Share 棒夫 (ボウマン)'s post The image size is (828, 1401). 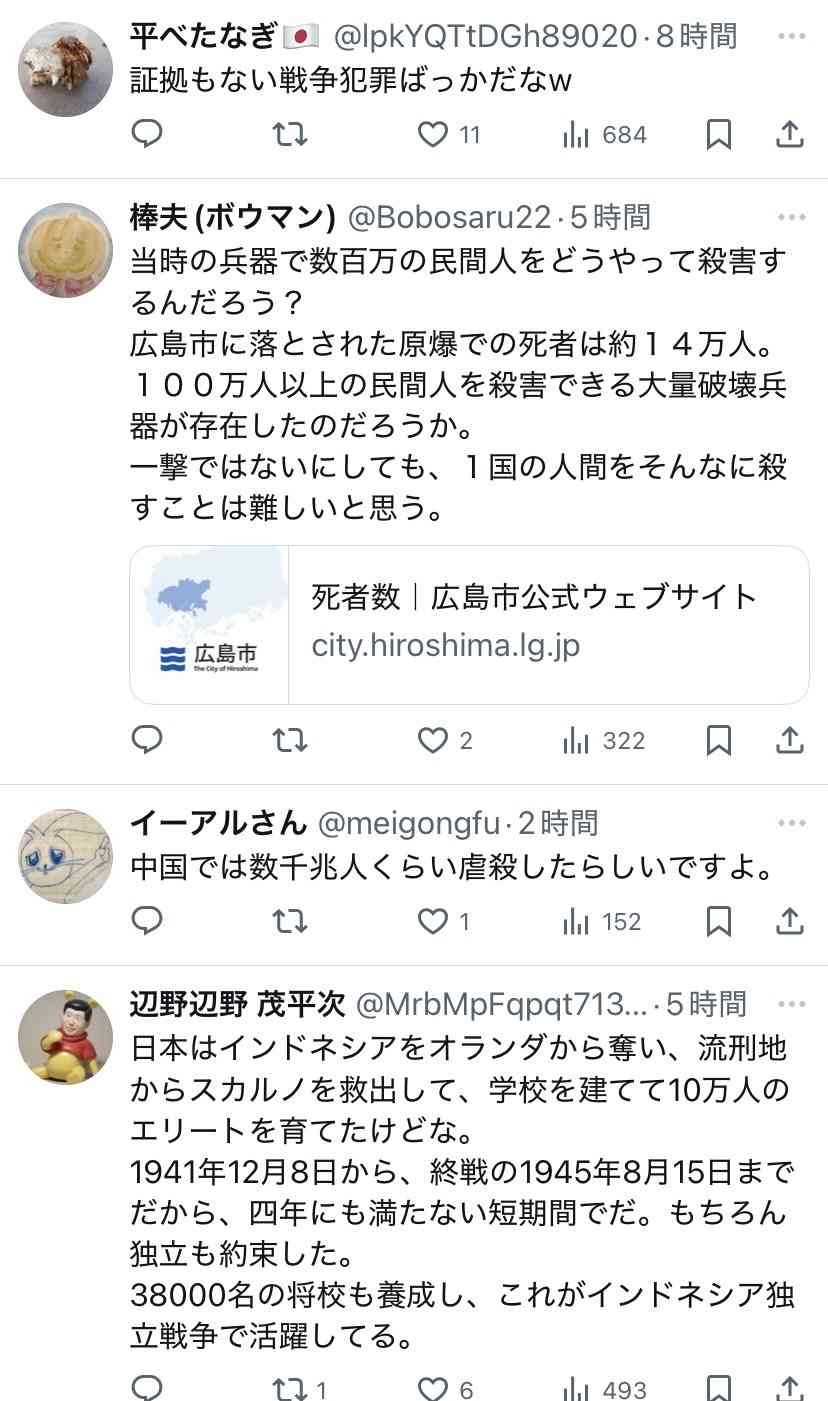tap(790, 741)
